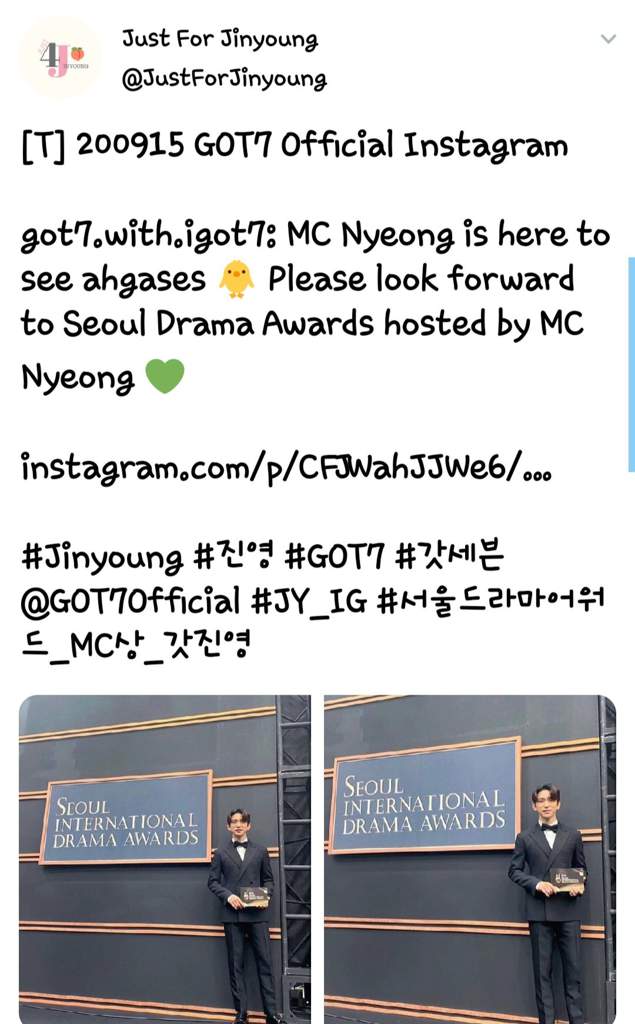The height and width of the screenshot is (1024, 635).
Task: View the first attached photo
Action: coord(163,858)
